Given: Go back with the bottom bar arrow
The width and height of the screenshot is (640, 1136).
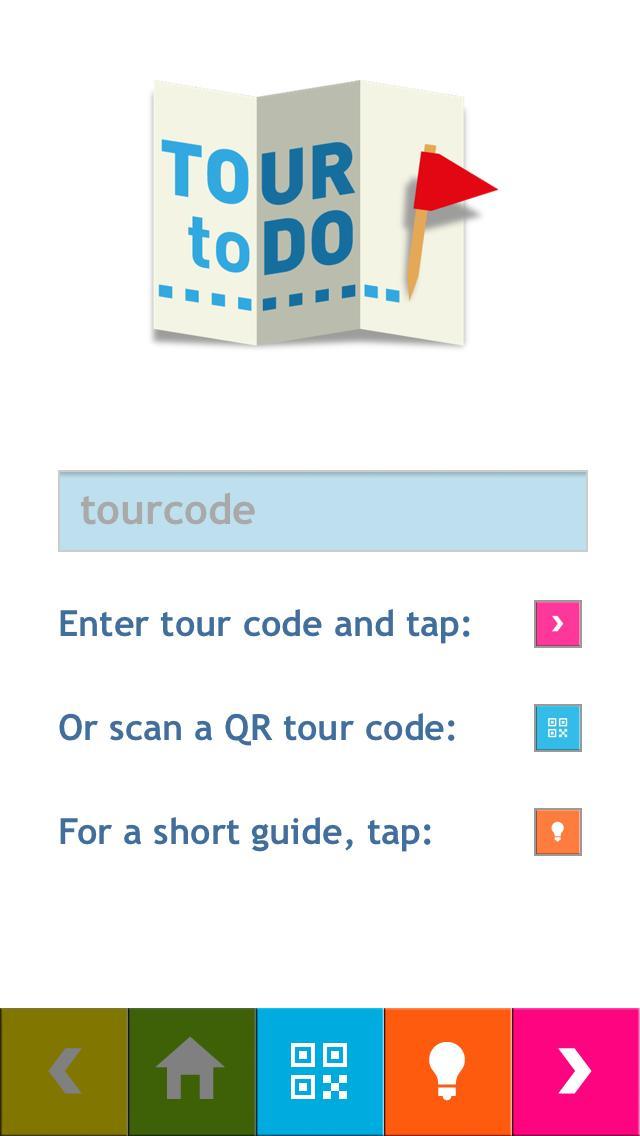Looking at the screenshot, I should 64,1072.
